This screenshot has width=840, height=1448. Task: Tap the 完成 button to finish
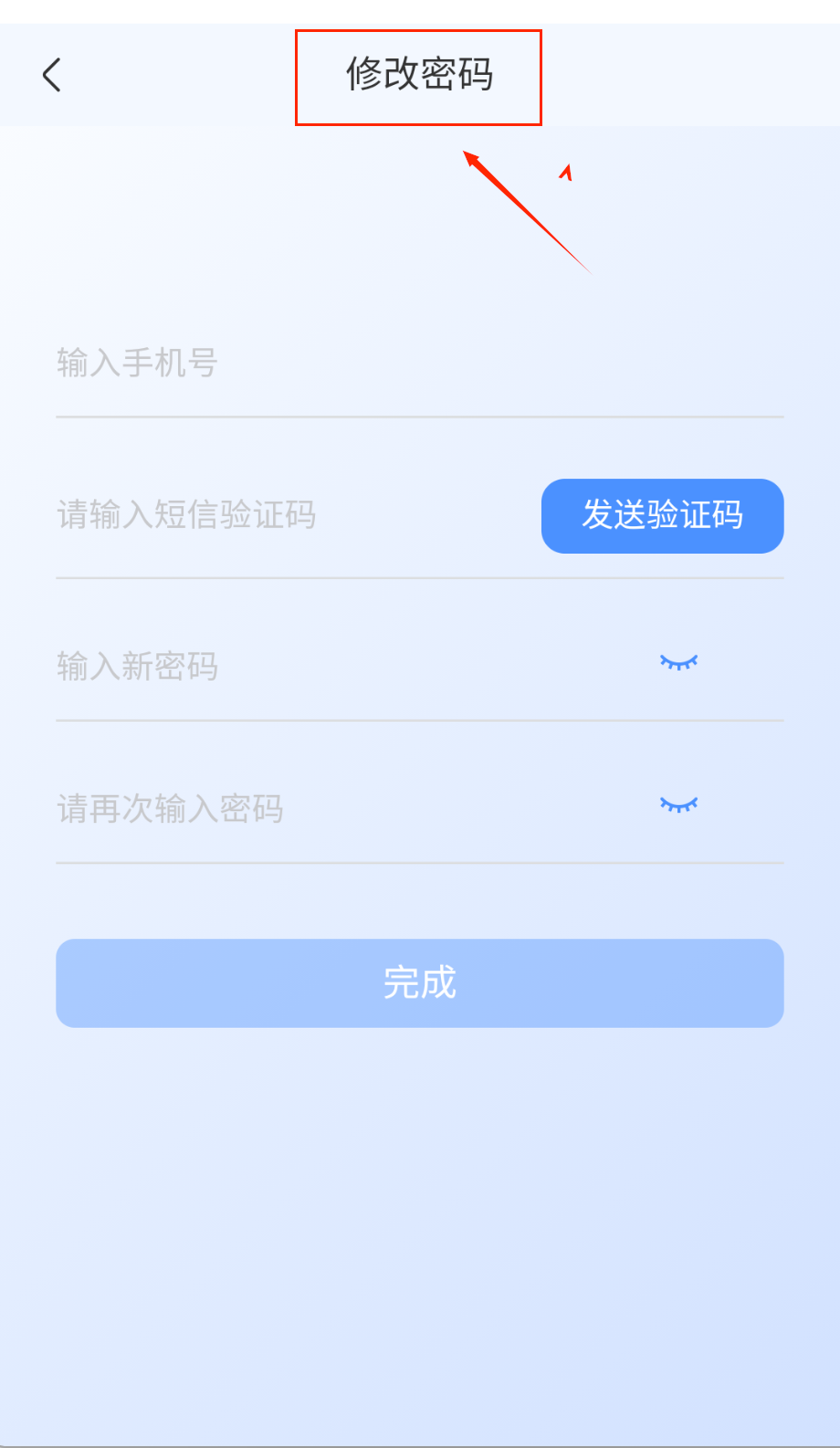point(419,983)
